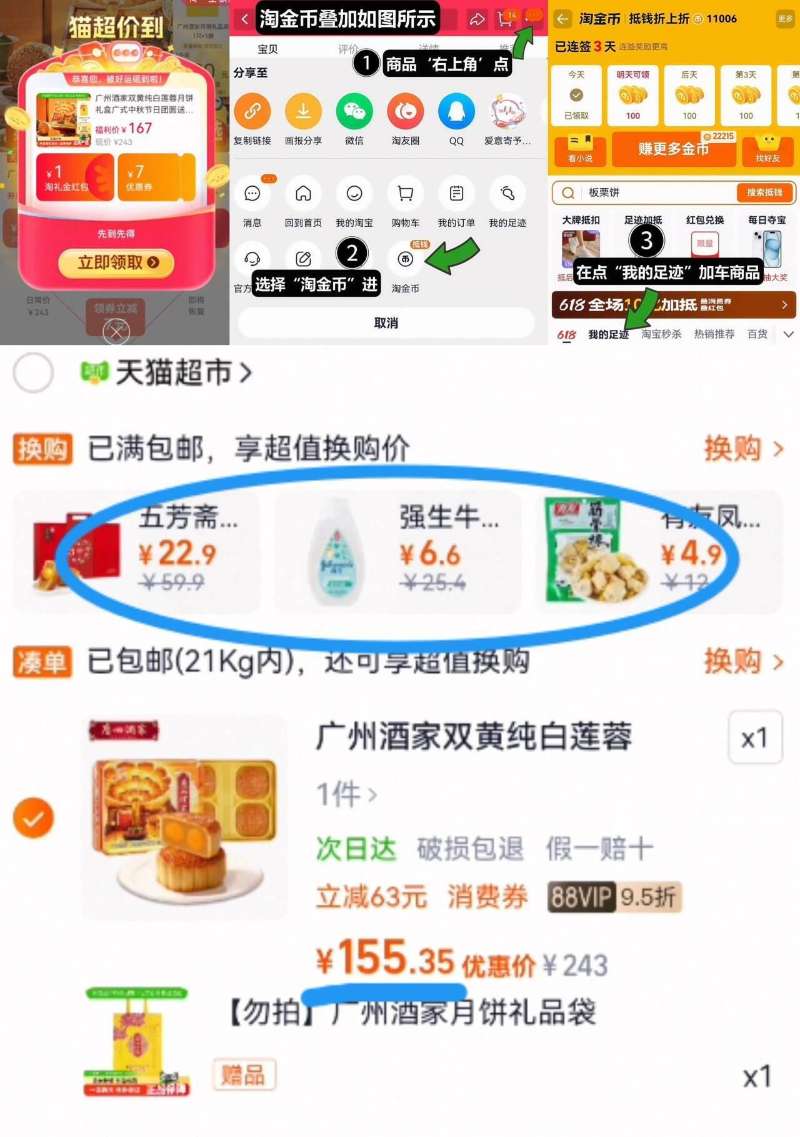800x1137 pixels.
Task: Expand the 618 全场加抵 banner arrow
Action: (785, 306)
